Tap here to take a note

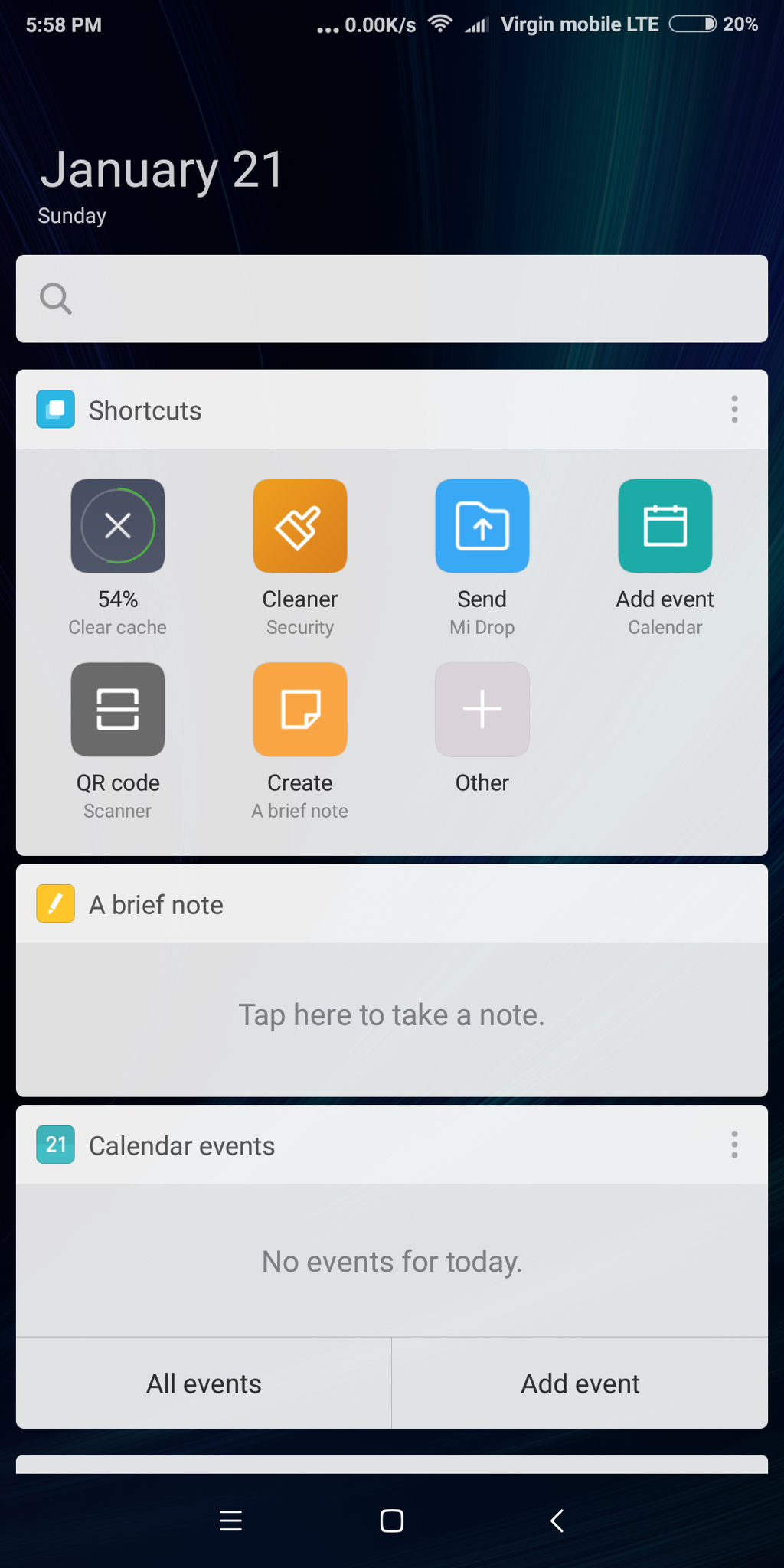click(x=392, y=1015)
